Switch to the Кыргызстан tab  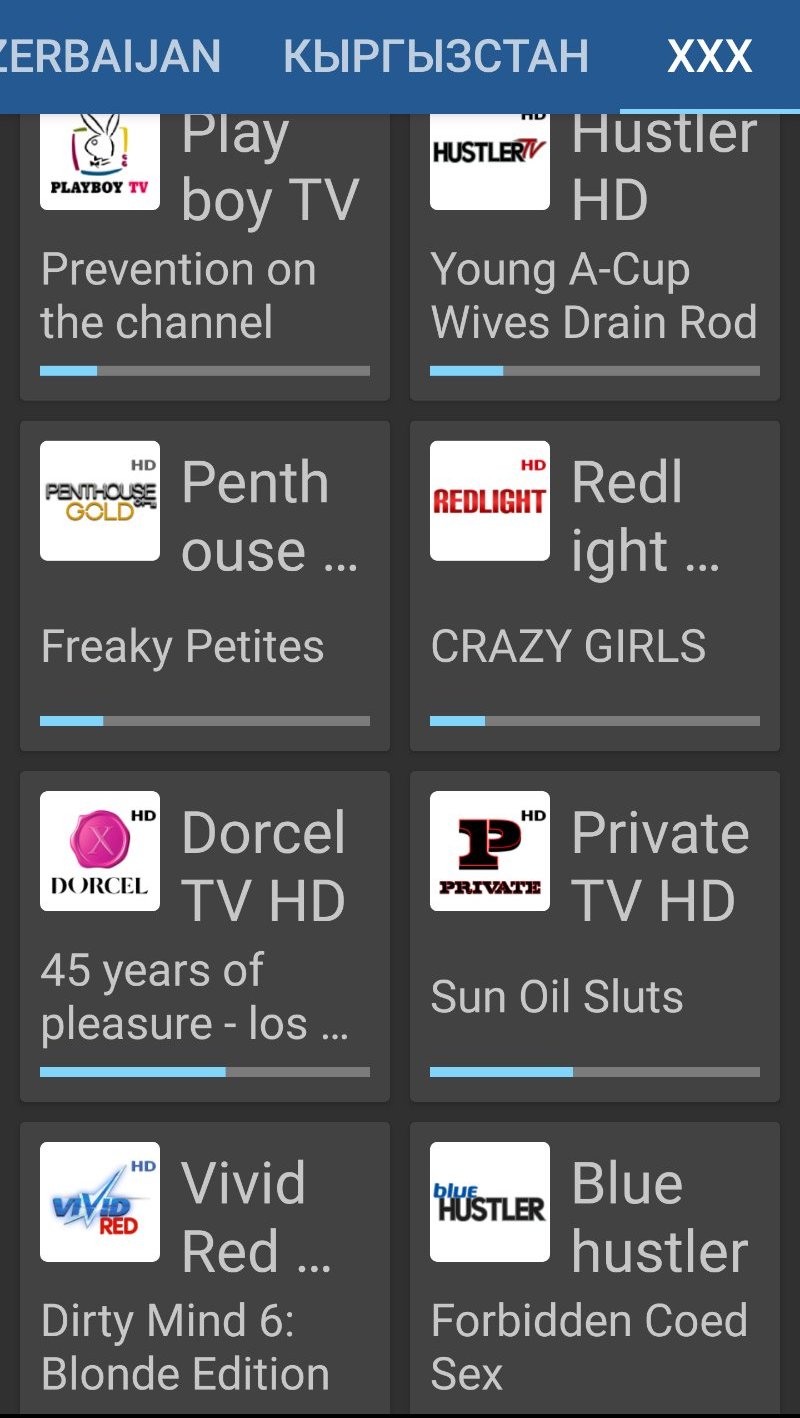tap(436, 56)
